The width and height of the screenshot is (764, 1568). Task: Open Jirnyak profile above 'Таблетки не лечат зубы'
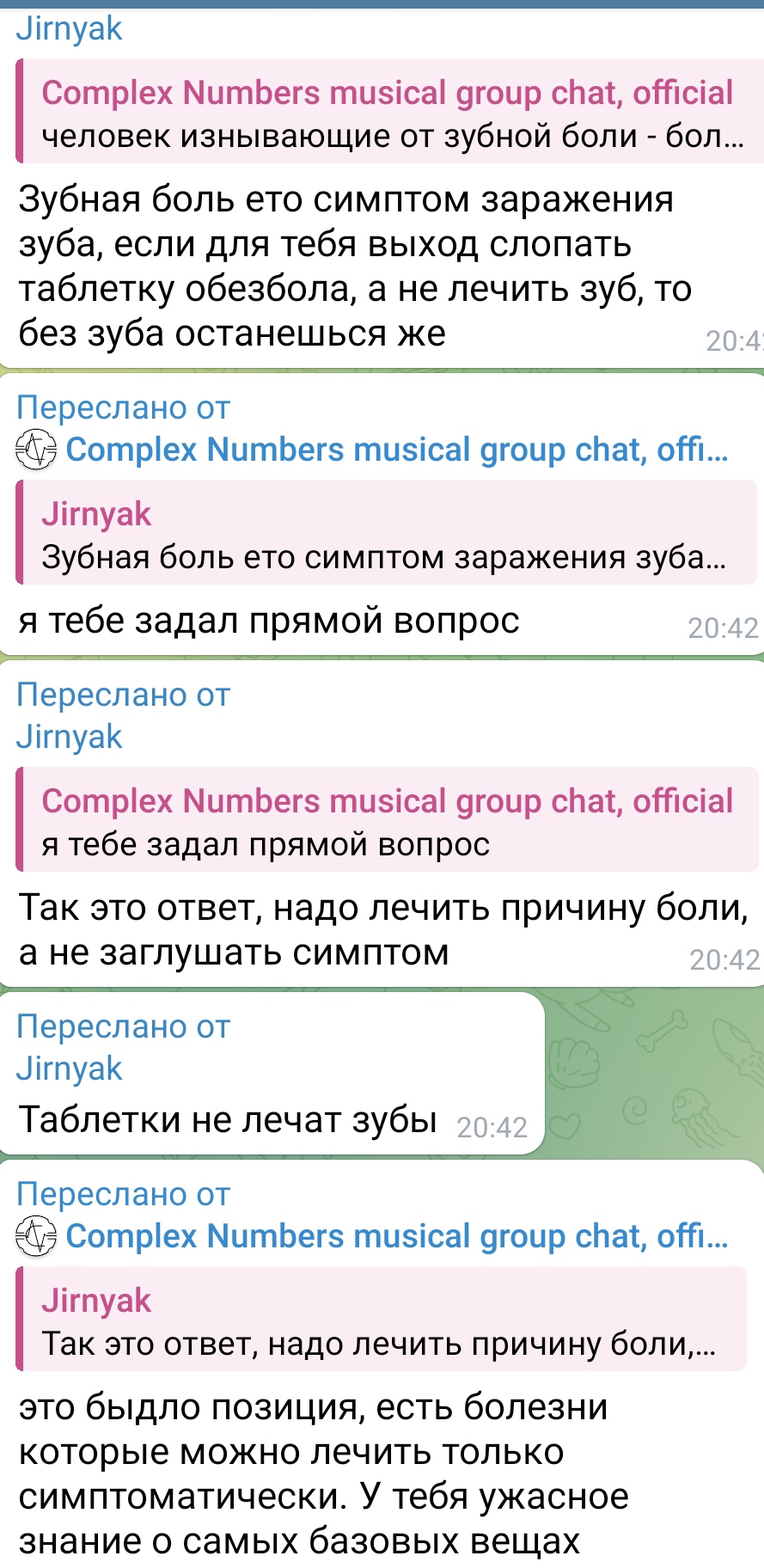(70, 1069)
